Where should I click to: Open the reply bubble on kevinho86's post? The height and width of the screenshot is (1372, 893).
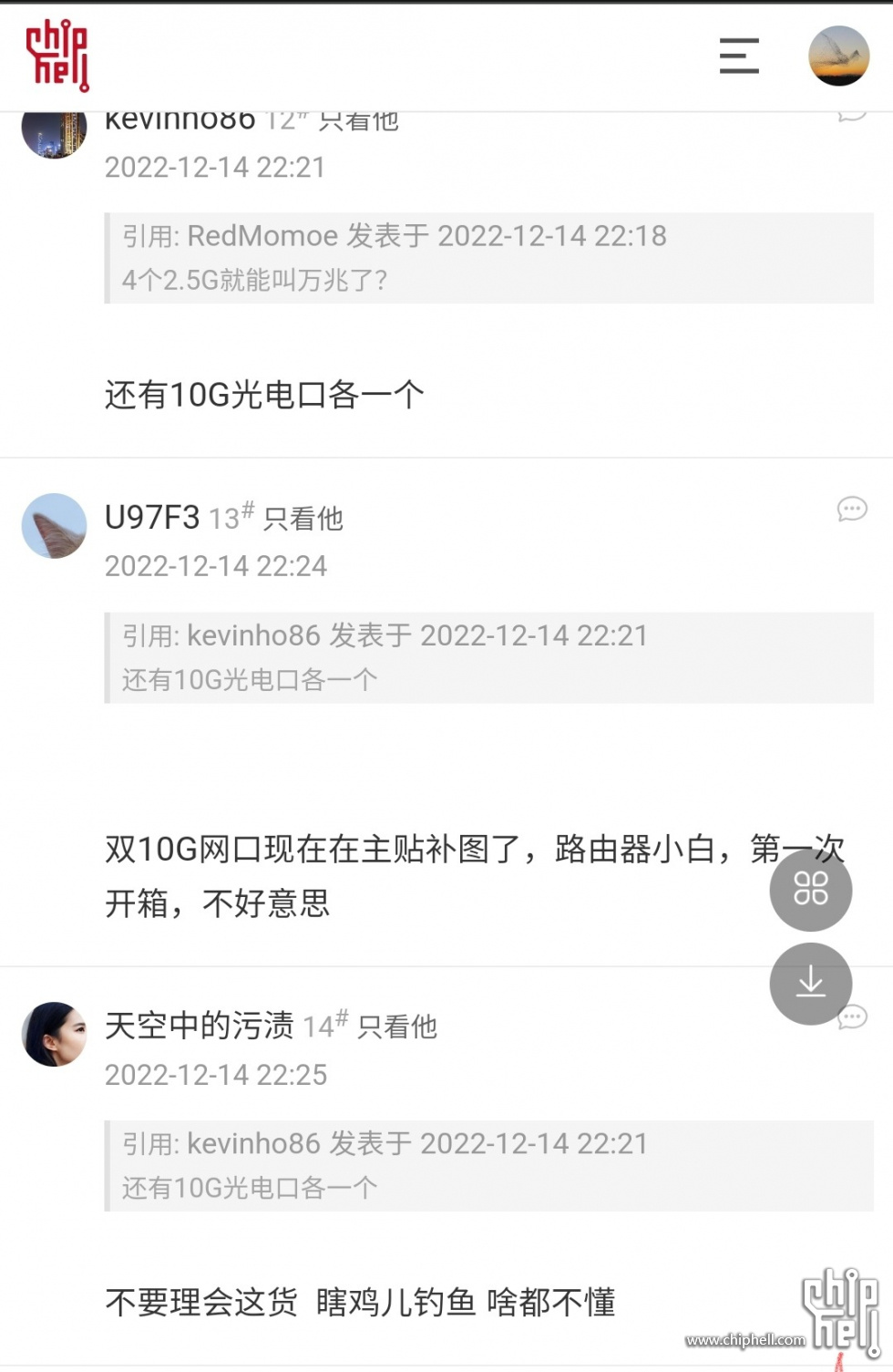pyautogui.click(x=853, y=113)
